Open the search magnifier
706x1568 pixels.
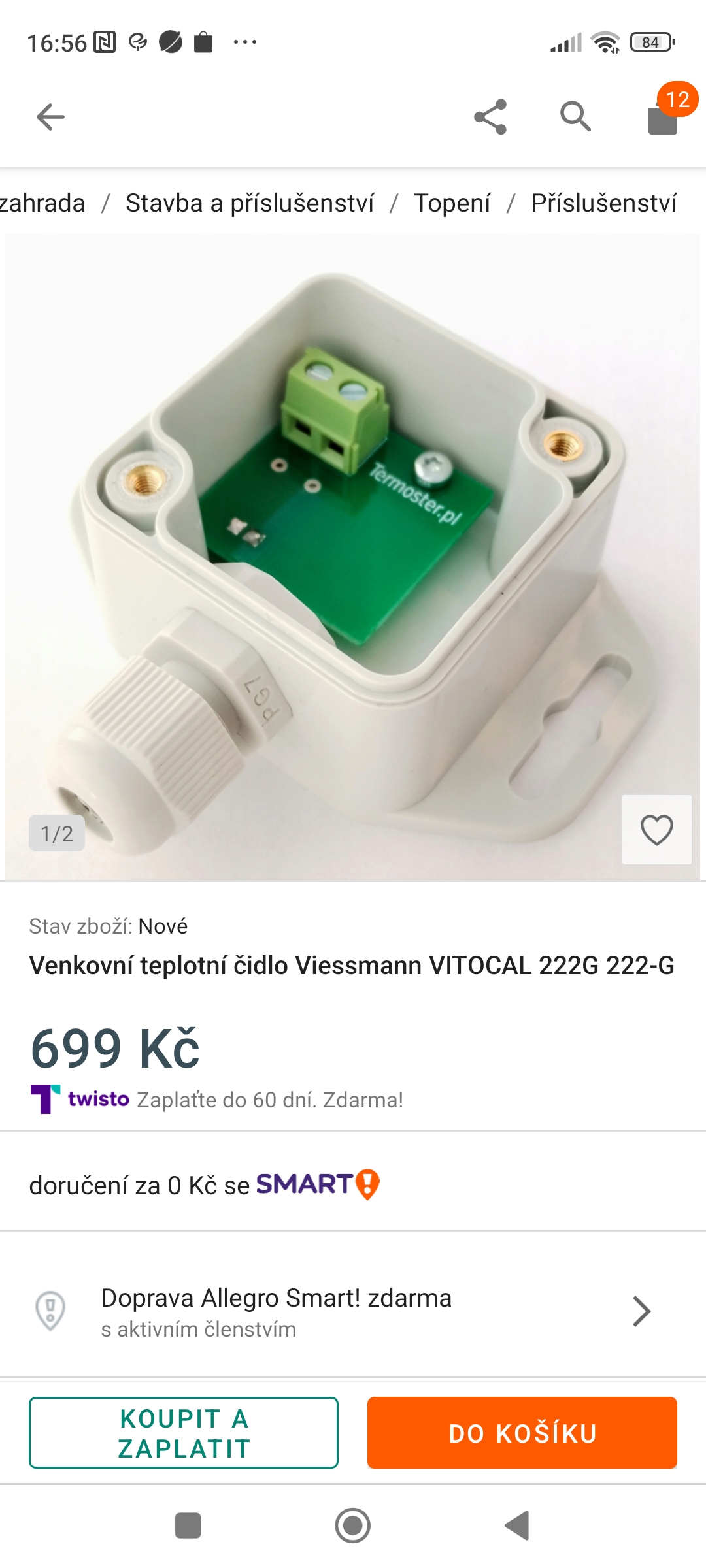(575, 118)
